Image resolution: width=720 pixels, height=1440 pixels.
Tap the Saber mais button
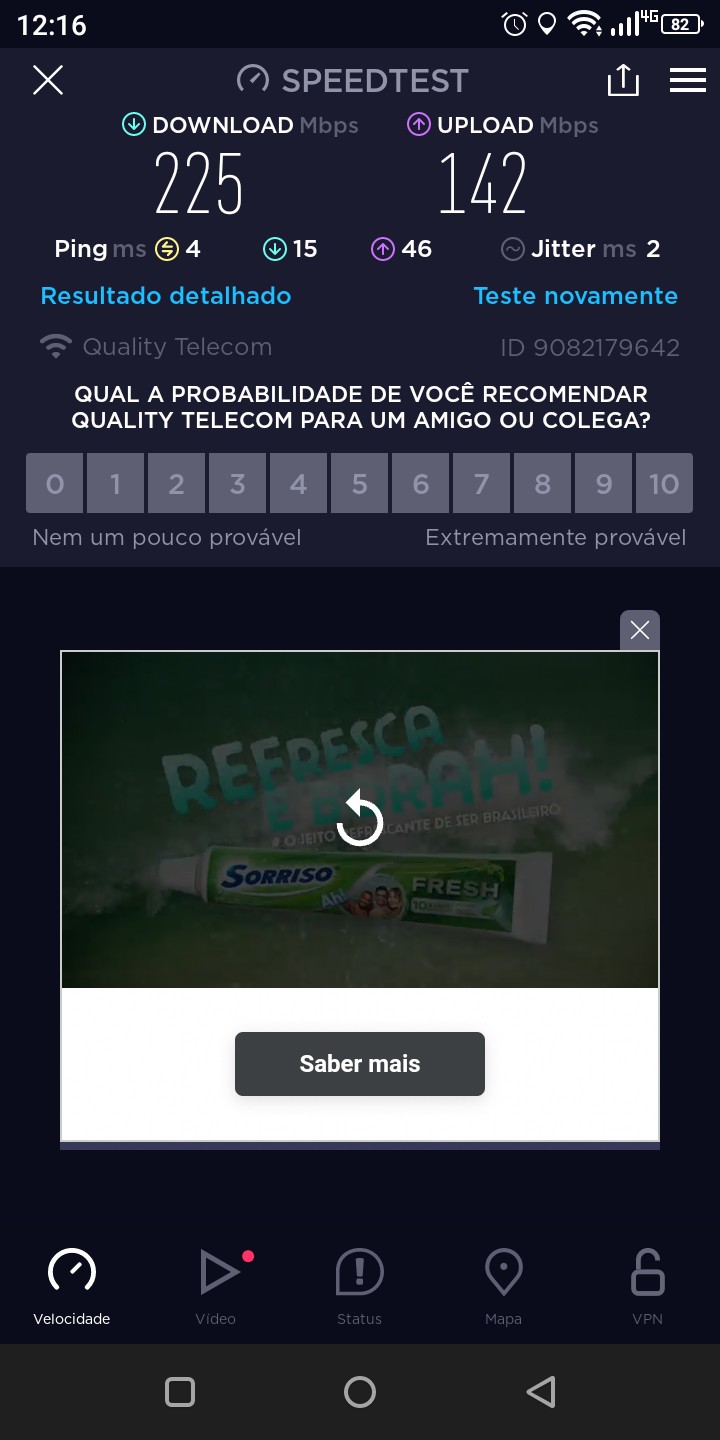point(360,1064)
